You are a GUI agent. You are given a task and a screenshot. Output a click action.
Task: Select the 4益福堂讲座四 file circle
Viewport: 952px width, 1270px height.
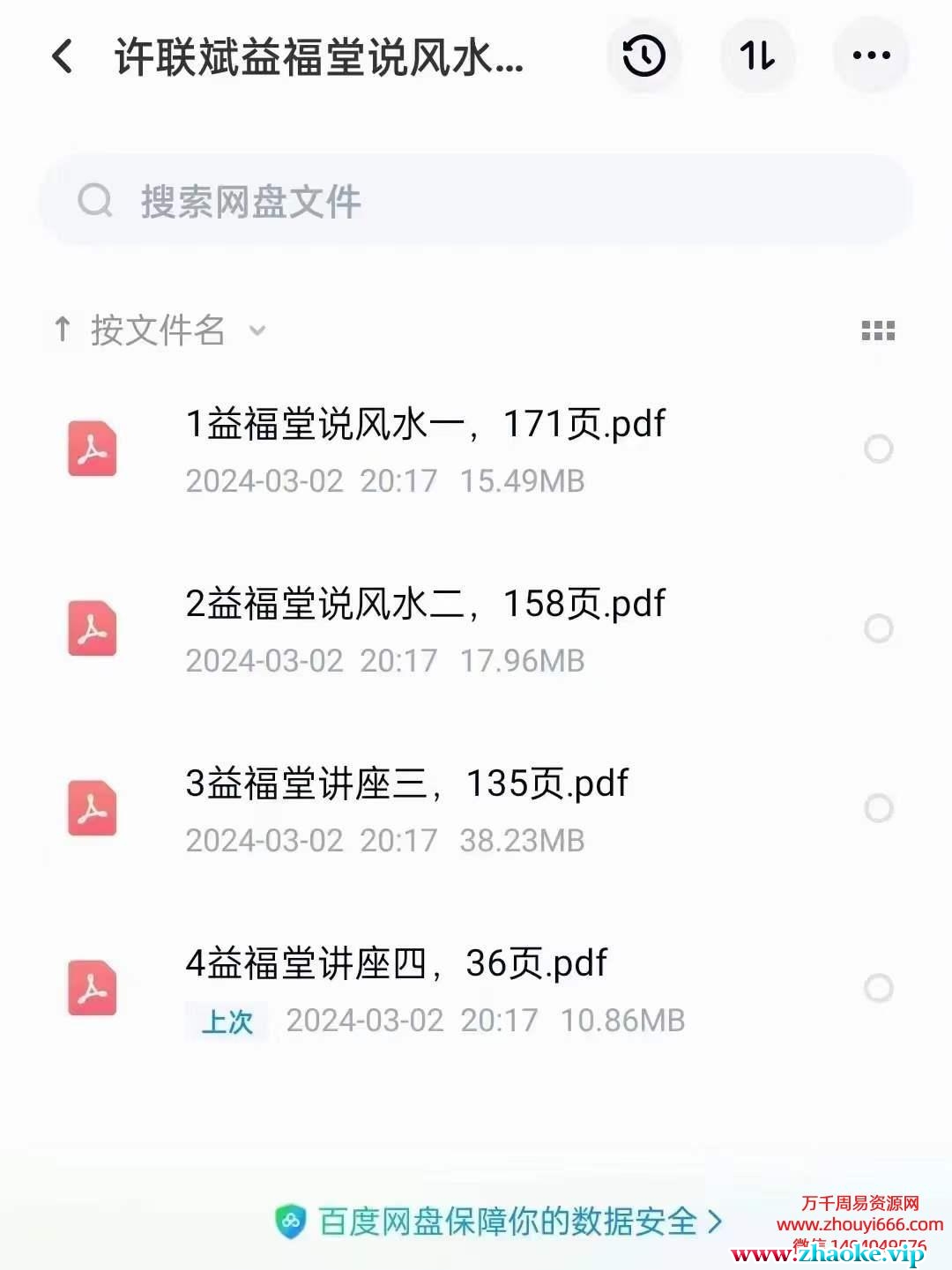pyautogui.click(x=878, y=988)
